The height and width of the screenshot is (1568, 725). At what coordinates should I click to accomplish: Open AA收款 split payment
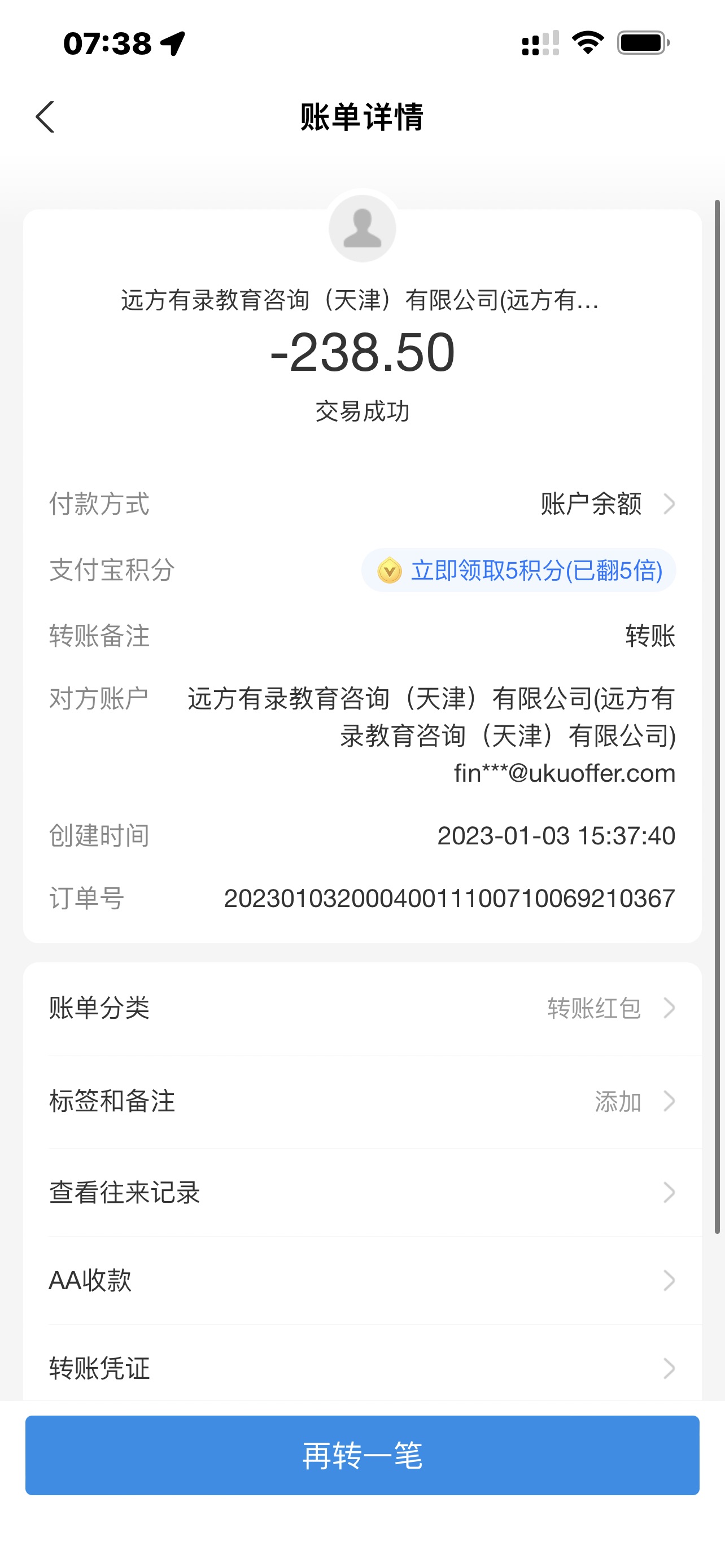point(362,1280)
